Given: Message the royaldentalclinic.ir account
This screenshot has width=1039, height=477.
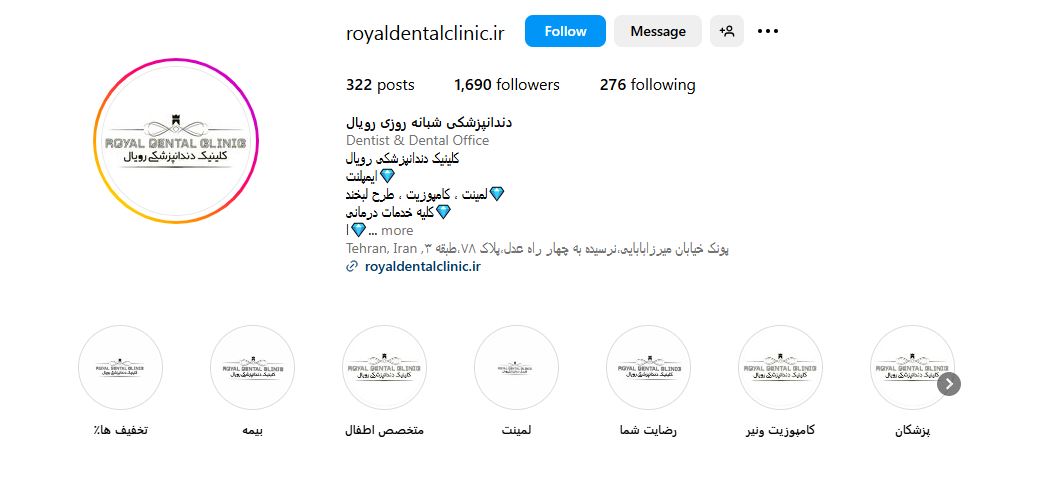Looking at the screenshot, I should click(x=657, y=31).
